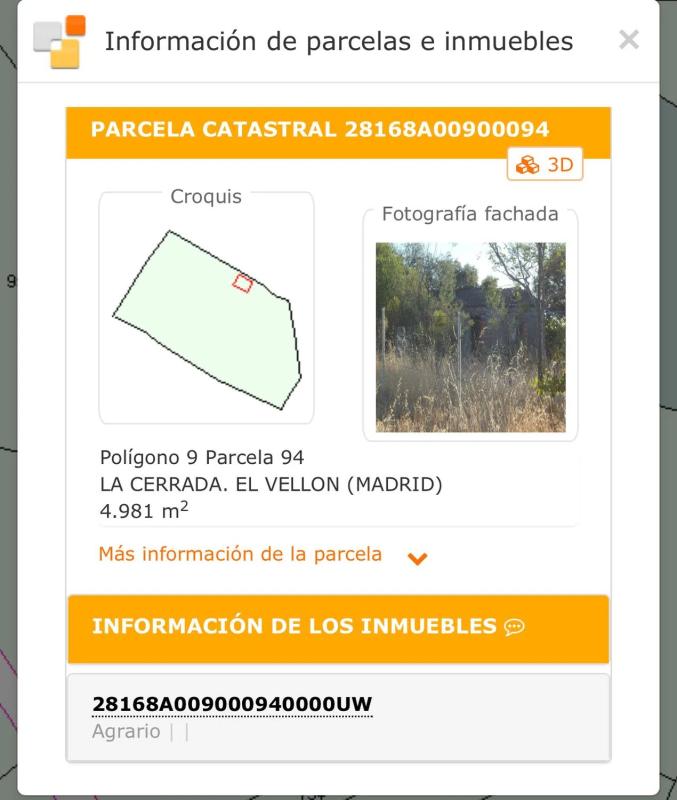The width and height of the screenshot is (677, 800).
Task: Open property reference 28168A009000940000UW
Action: click(x=232, y=705)
